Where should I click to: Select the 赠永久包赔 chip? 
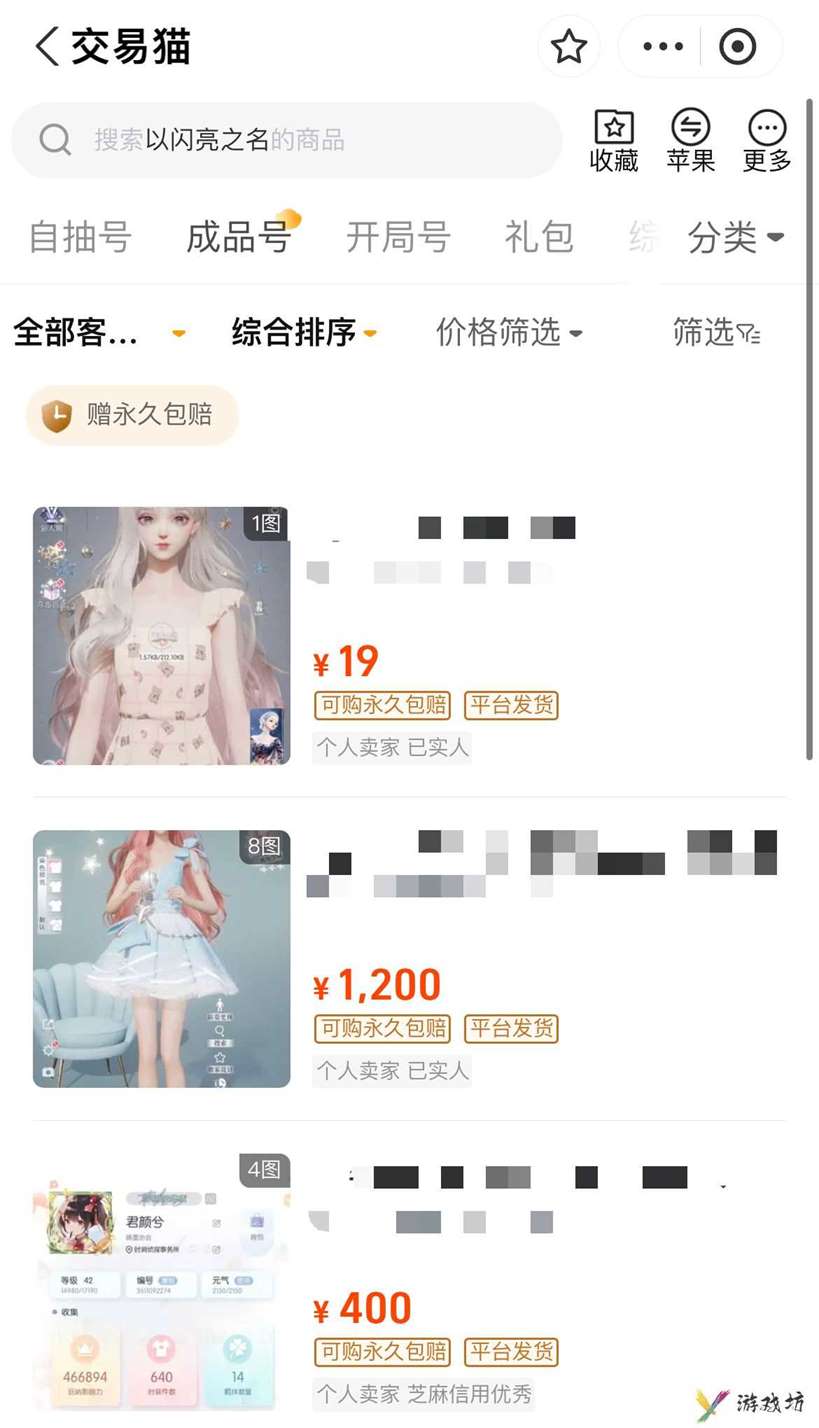pyautogui.click(x=132, y=415)
